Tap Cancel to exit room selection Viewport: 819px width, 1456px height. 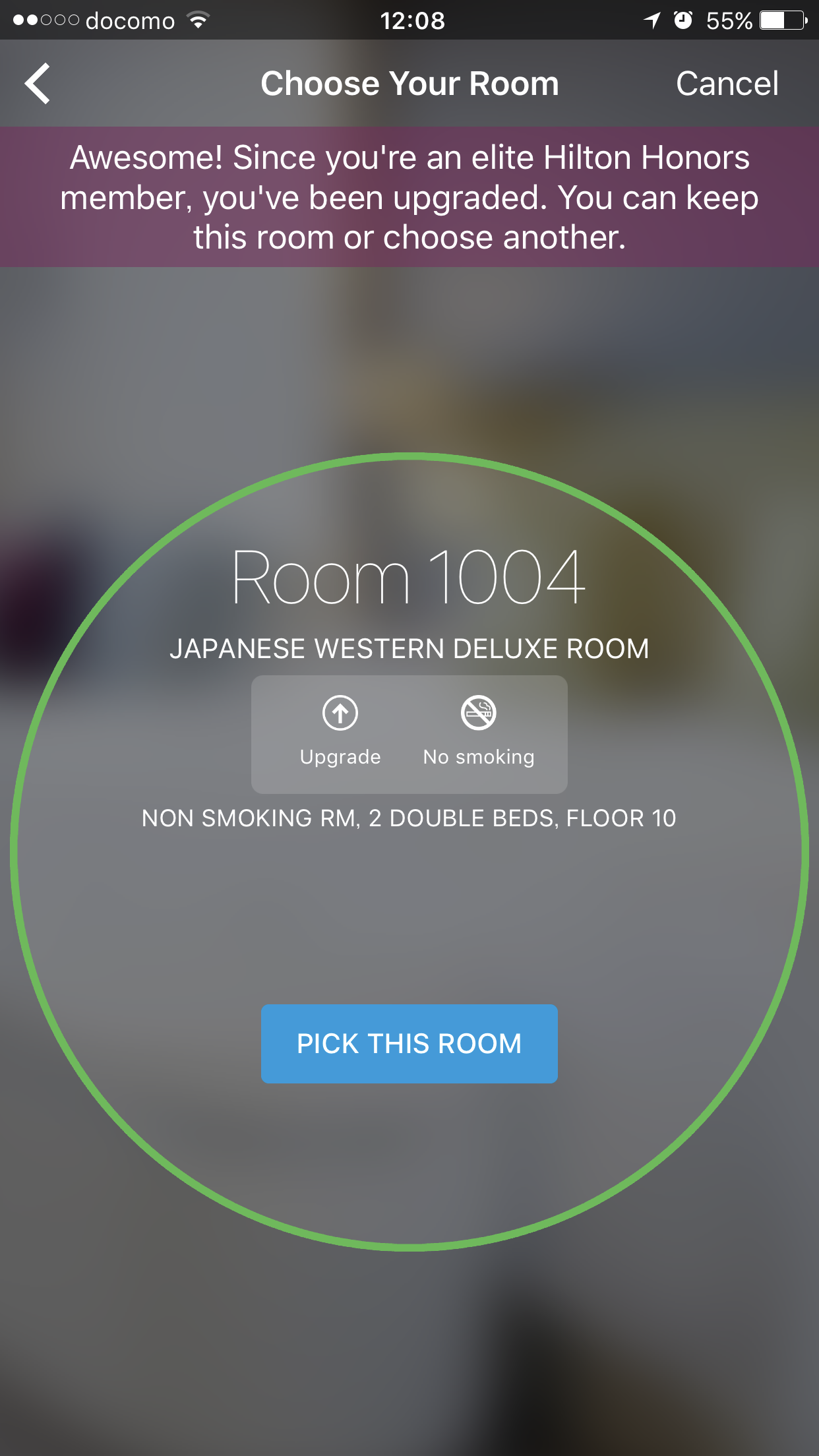[727, 84]
